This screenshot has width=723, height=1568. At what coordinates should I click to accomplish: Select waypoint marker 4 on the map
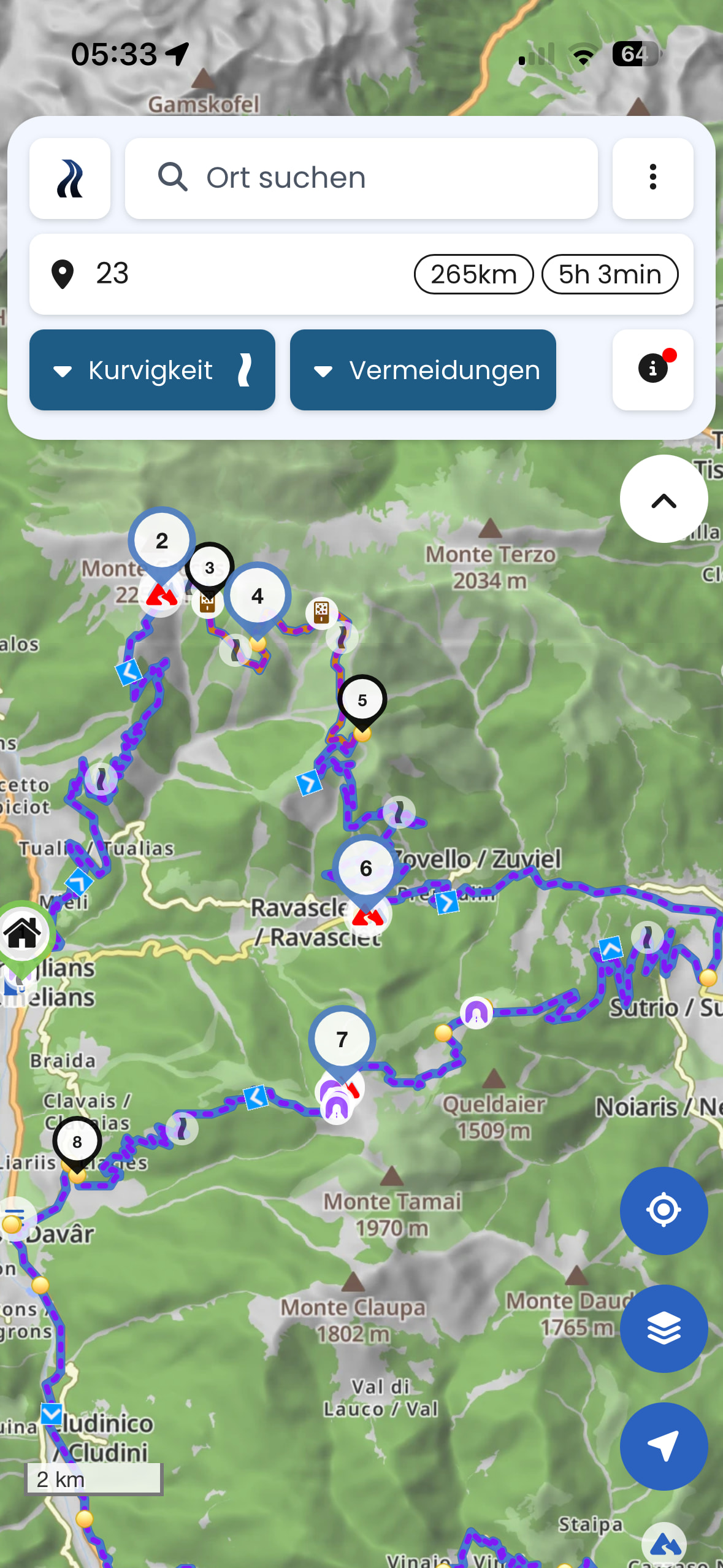pyautogui.click(x=258, y=596)
